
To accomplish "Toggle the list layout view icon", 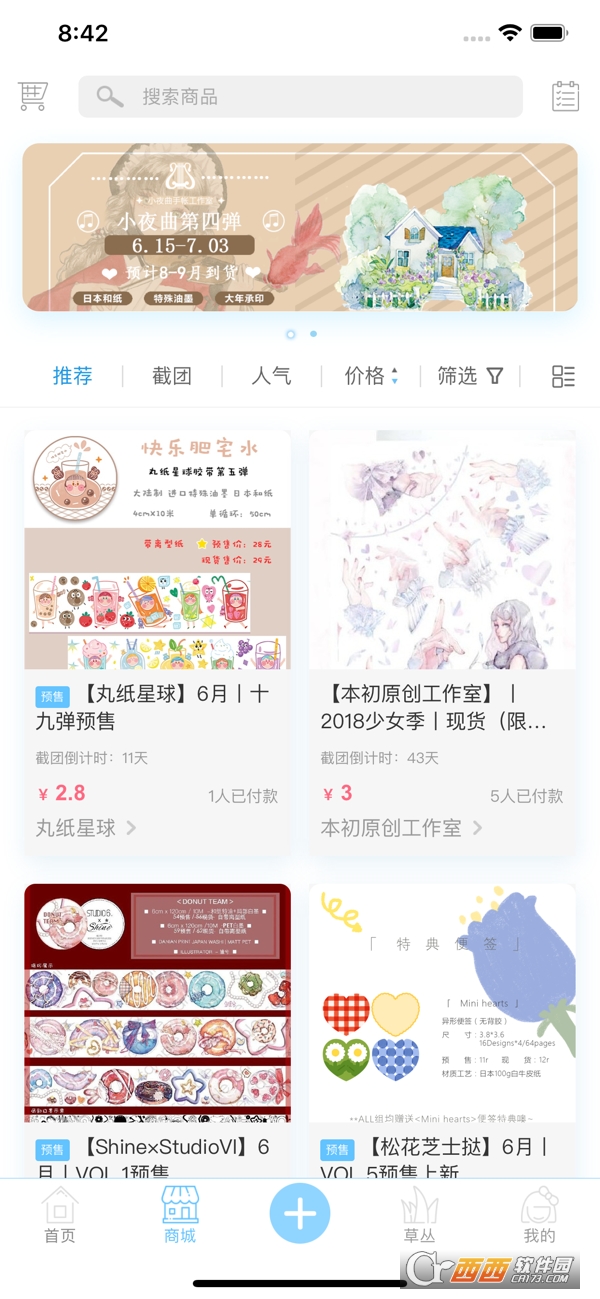I will [x=564, y=376].
